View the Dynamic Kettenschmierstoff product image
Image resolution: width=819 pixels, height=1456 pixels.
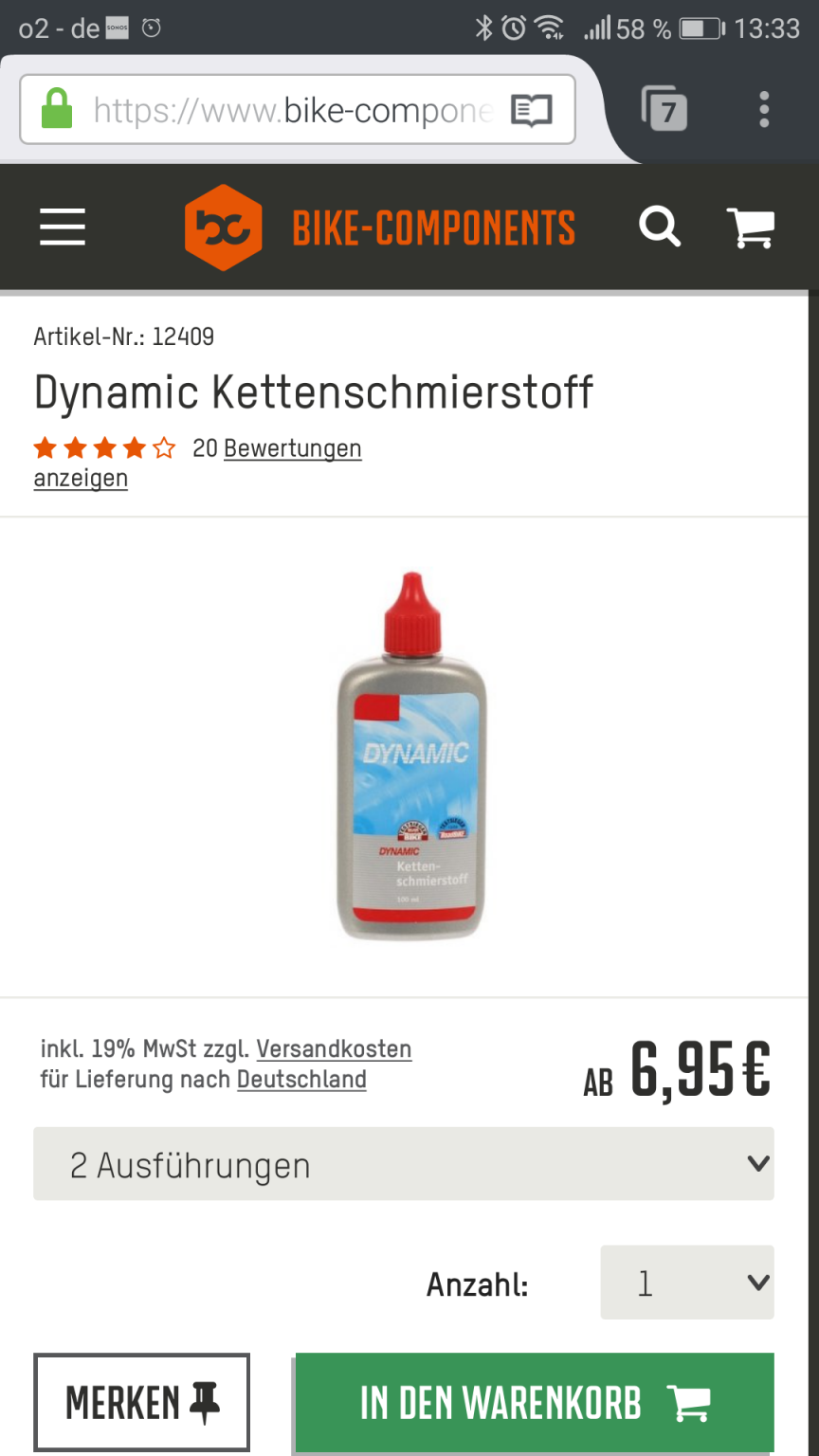pyautogui.click(x=411, y=756)
